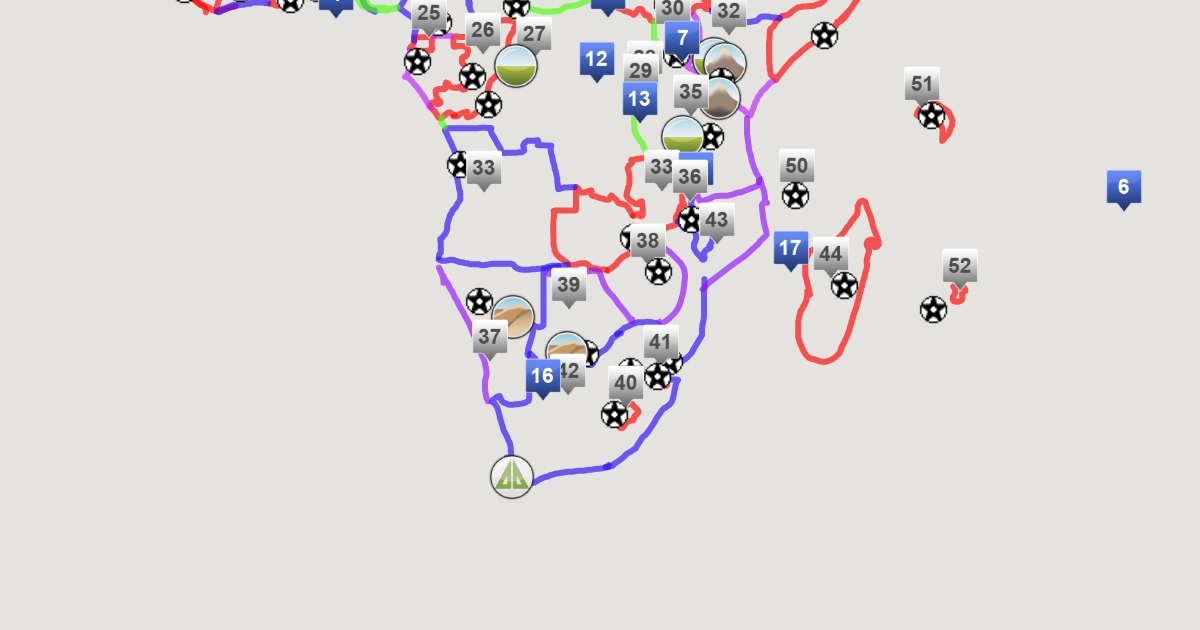
Task: Open gray map pin 39
Action: coord(568,285)
